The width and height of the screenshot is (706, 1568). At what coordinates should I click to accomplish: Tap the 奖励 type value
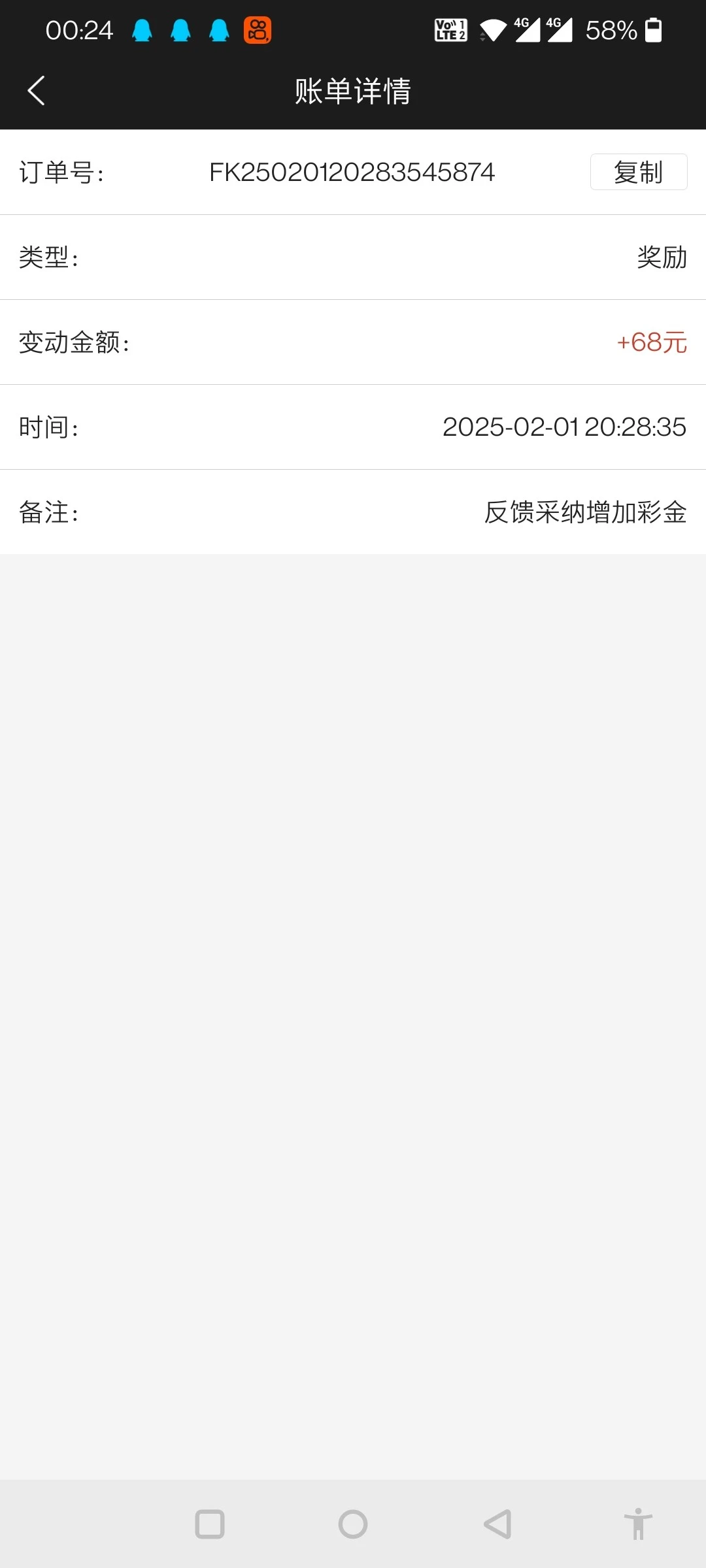(662, 257)
